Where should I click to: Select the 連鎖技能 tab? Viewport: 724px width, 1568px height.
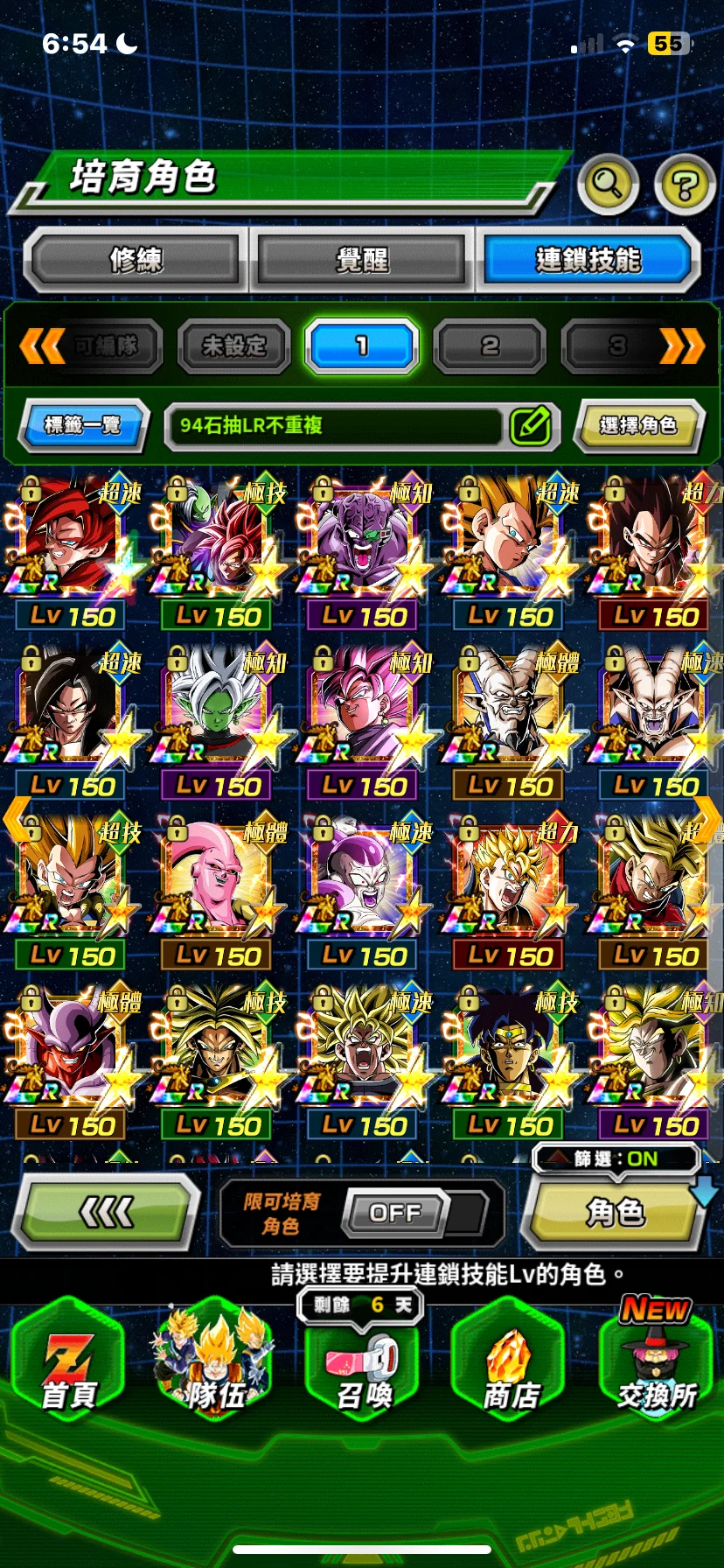coord(588,260)
